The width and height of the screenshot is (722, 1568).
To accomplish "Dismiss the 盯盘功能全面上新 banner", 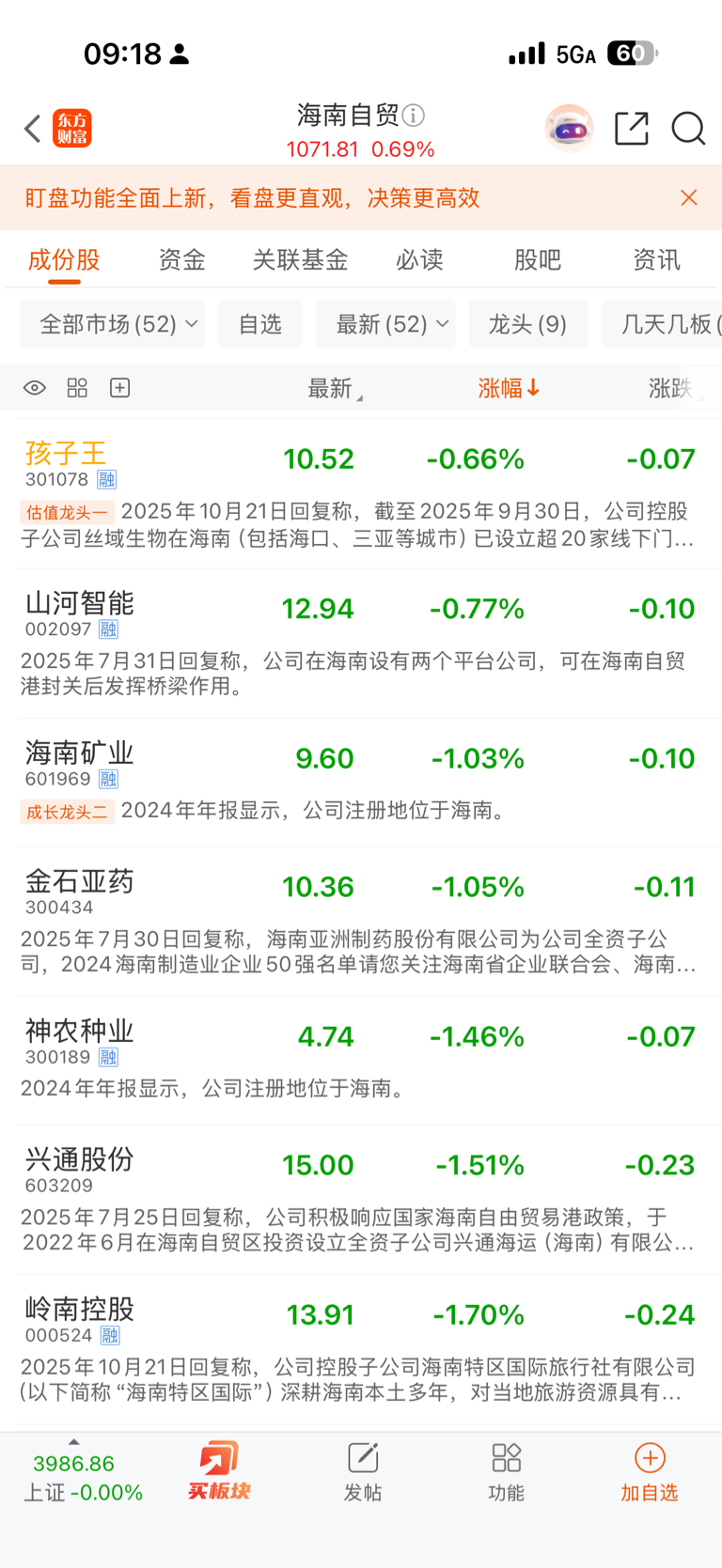I will [x=689, y=197].
